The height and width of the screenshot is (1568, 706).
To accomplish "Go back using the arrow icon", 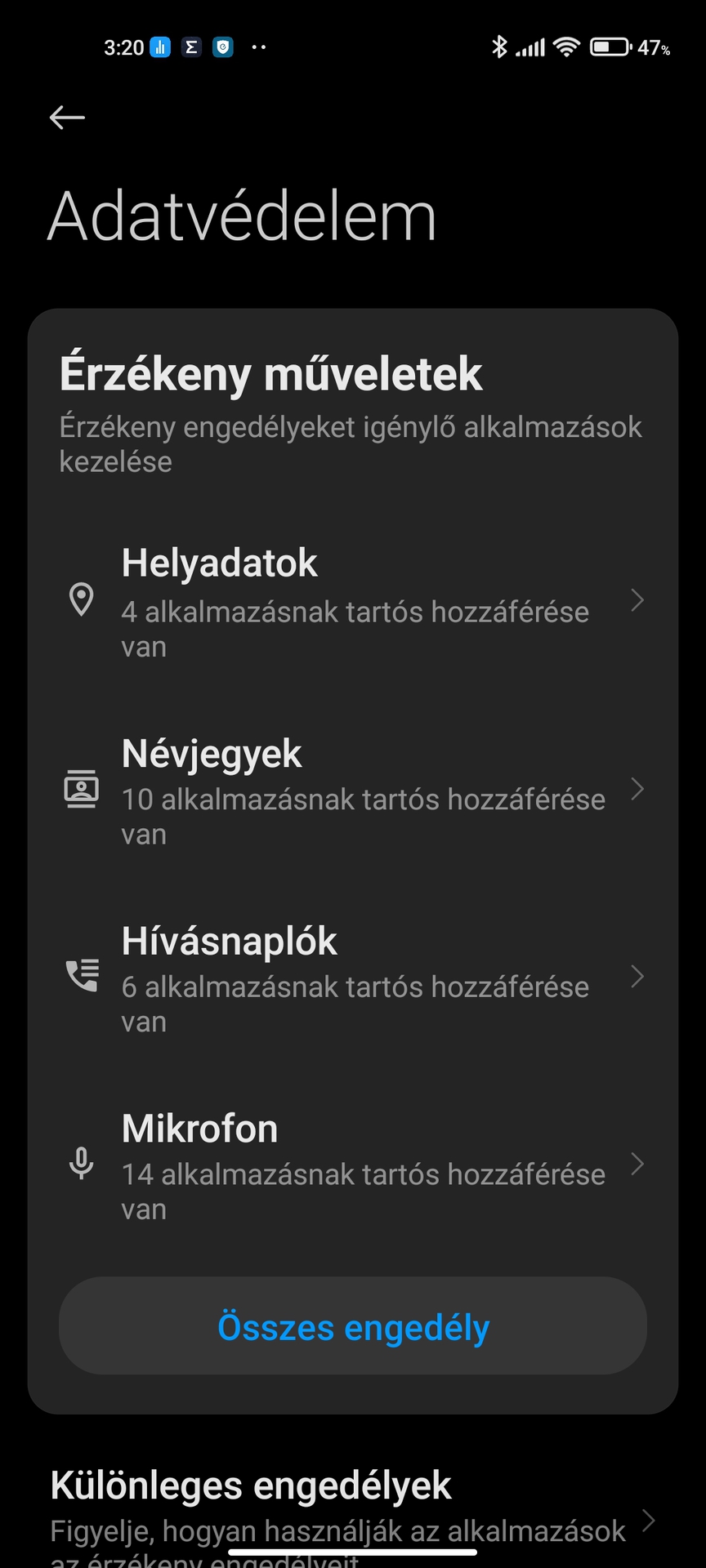I will (x=67, y=118).
